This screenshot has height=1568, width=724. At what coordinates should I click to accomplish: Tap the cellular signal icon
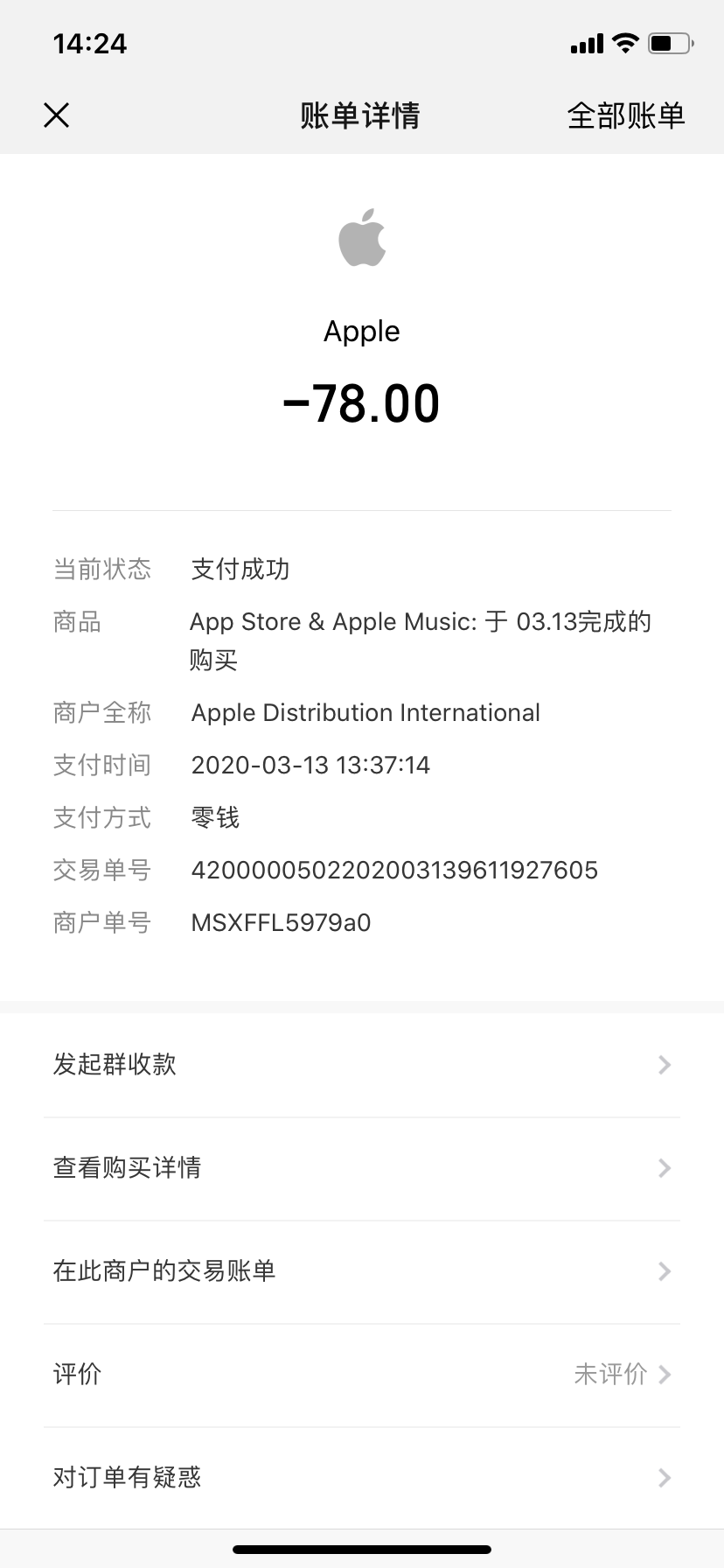[585, 42]
